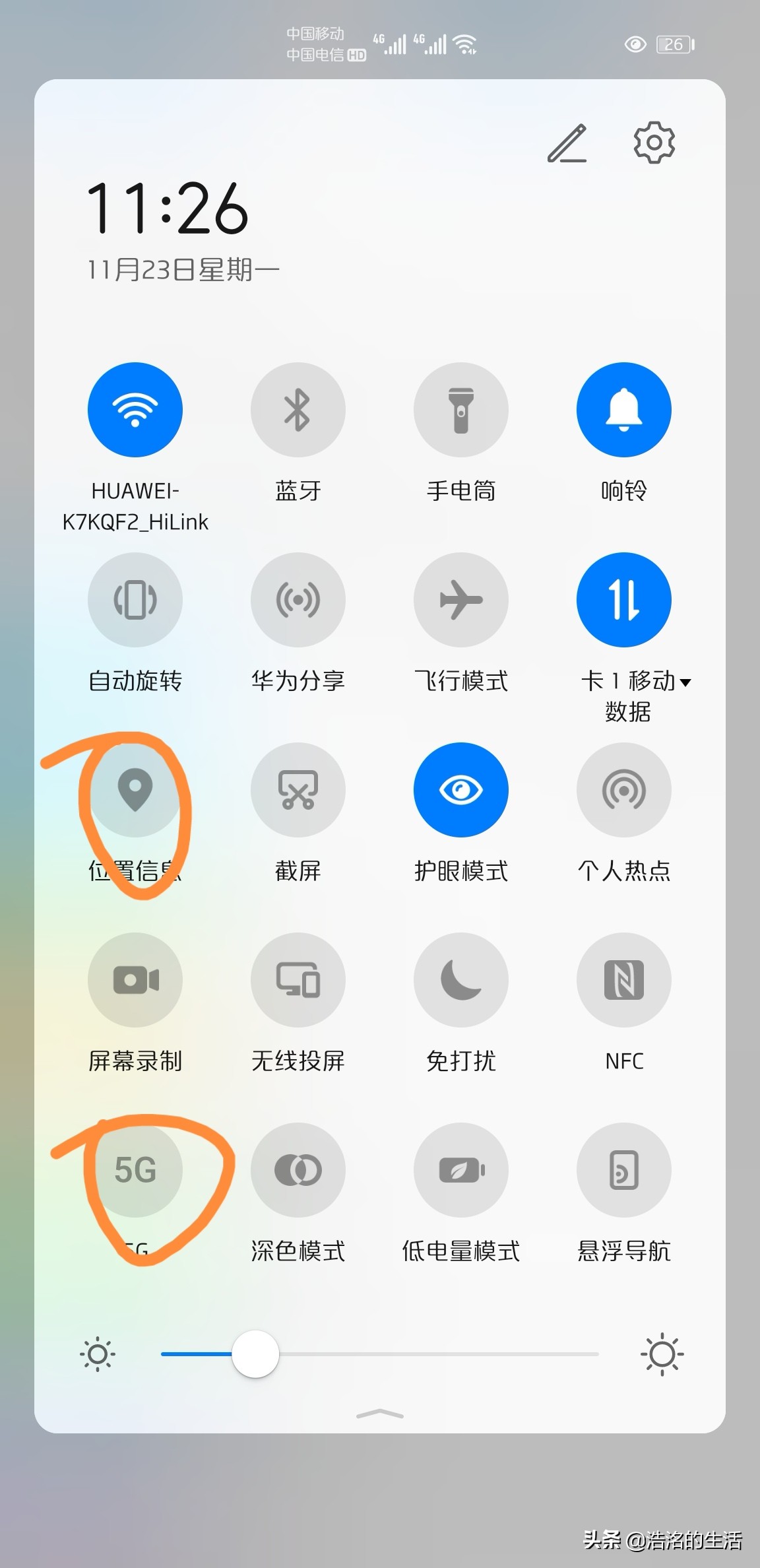Open wireless projection (无线投屏)
The image size is (760, 1568).
point(298,980)
